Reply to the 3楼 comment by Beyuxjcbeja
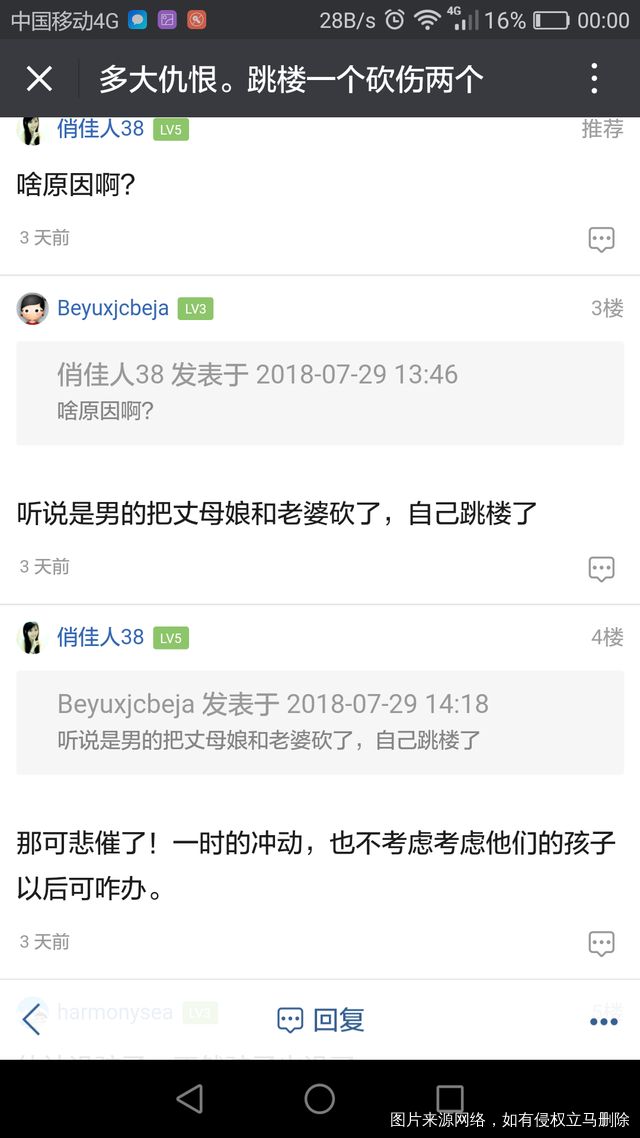 pyautogui.click(x=601, y=569)
